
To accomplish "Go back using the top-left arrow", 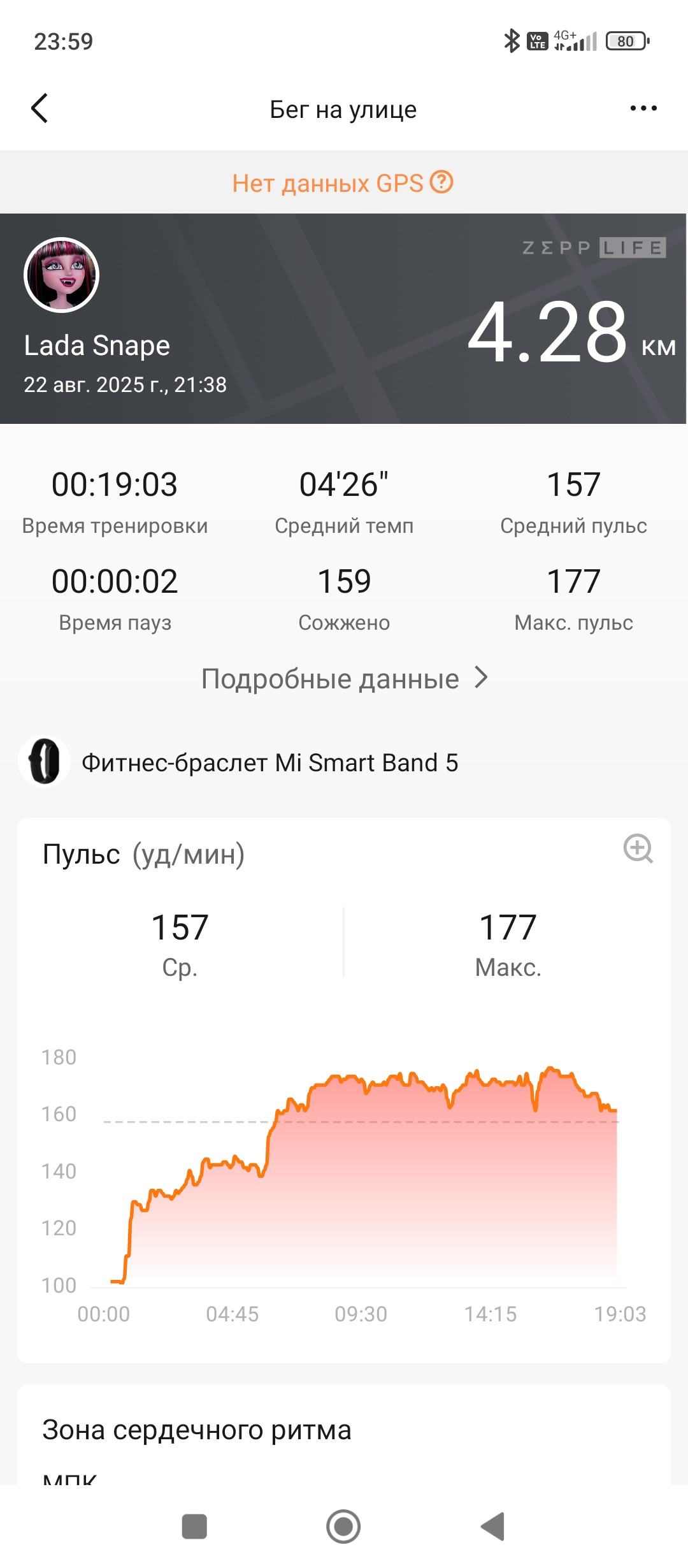I will 39,108.
